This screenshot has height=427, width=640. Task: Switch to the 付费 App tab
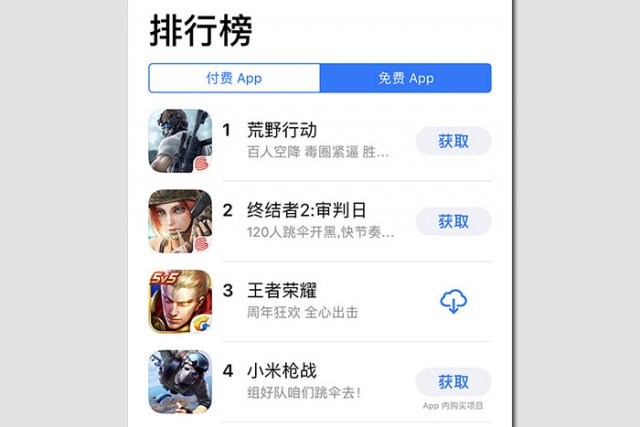point(234,78)
